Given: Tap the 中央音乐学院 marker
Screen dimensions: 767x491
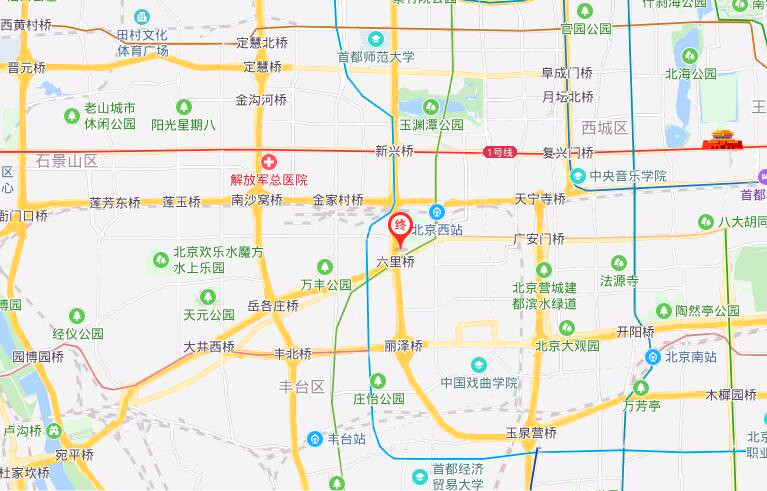Looking at the screenshot, I should 576,176.
